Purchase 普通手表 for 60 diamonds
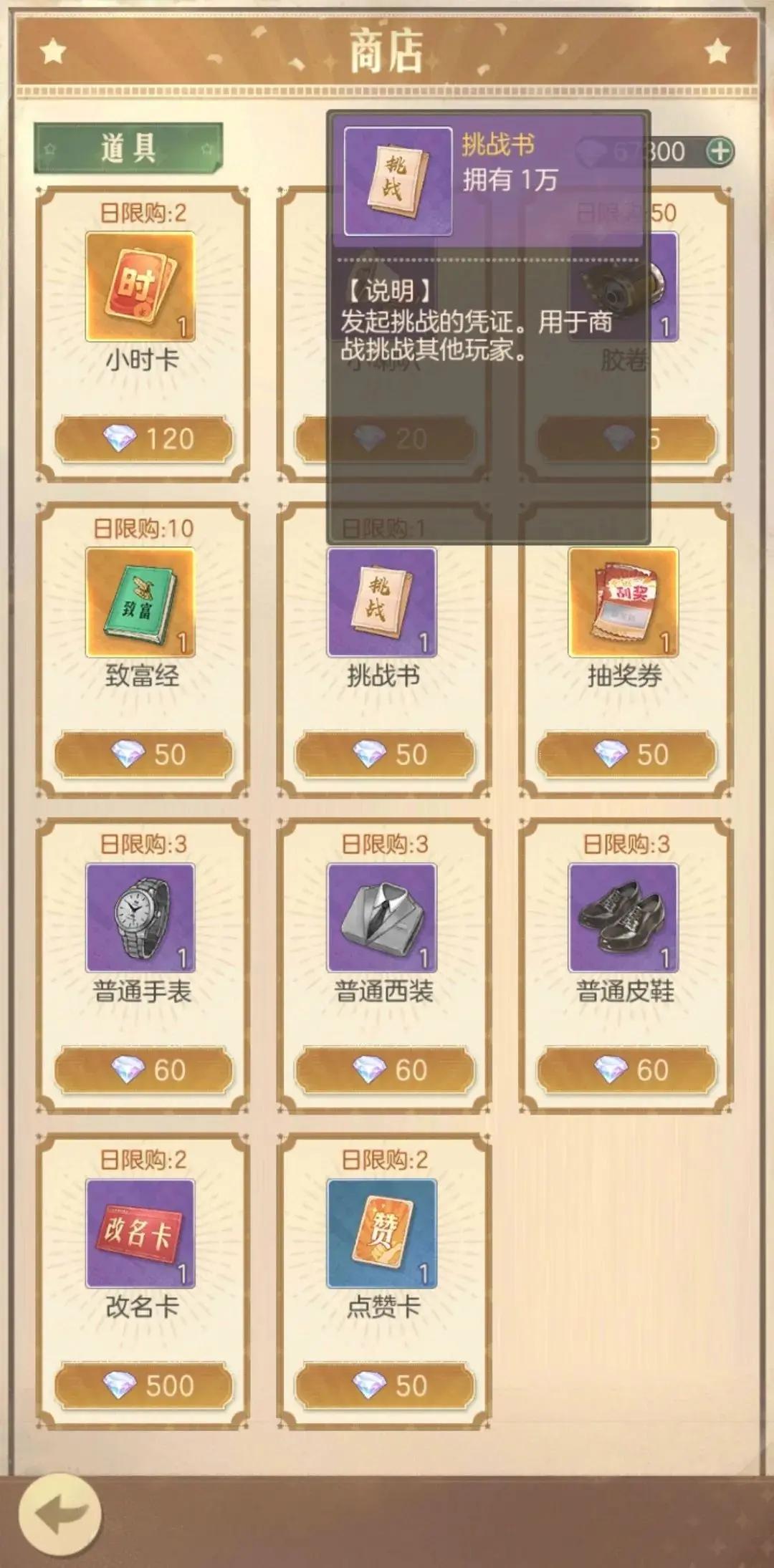The image size is (774, 1568). (143, 1070)
